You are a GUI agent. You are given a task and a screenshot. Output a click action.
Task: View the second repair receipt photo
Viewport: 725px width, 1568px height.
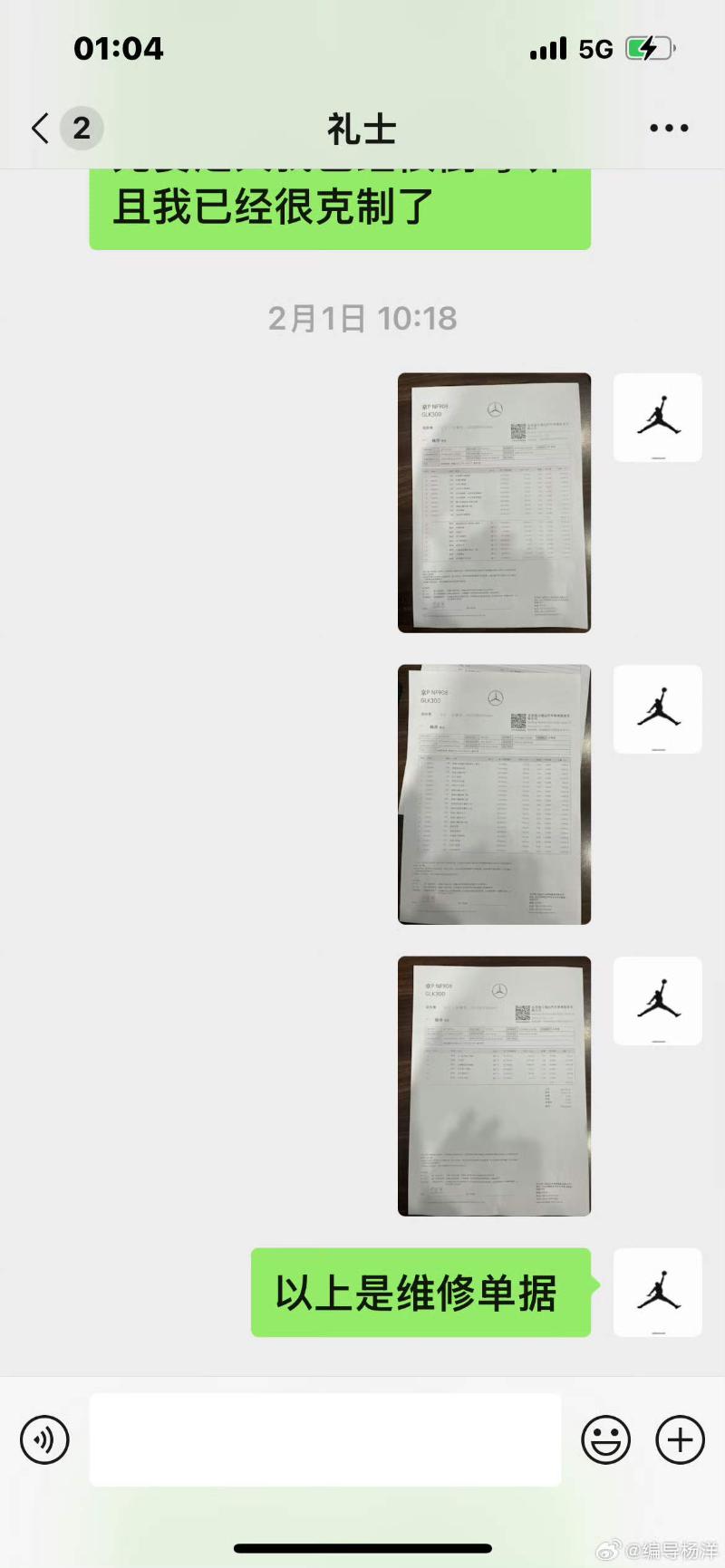point(494,794)
